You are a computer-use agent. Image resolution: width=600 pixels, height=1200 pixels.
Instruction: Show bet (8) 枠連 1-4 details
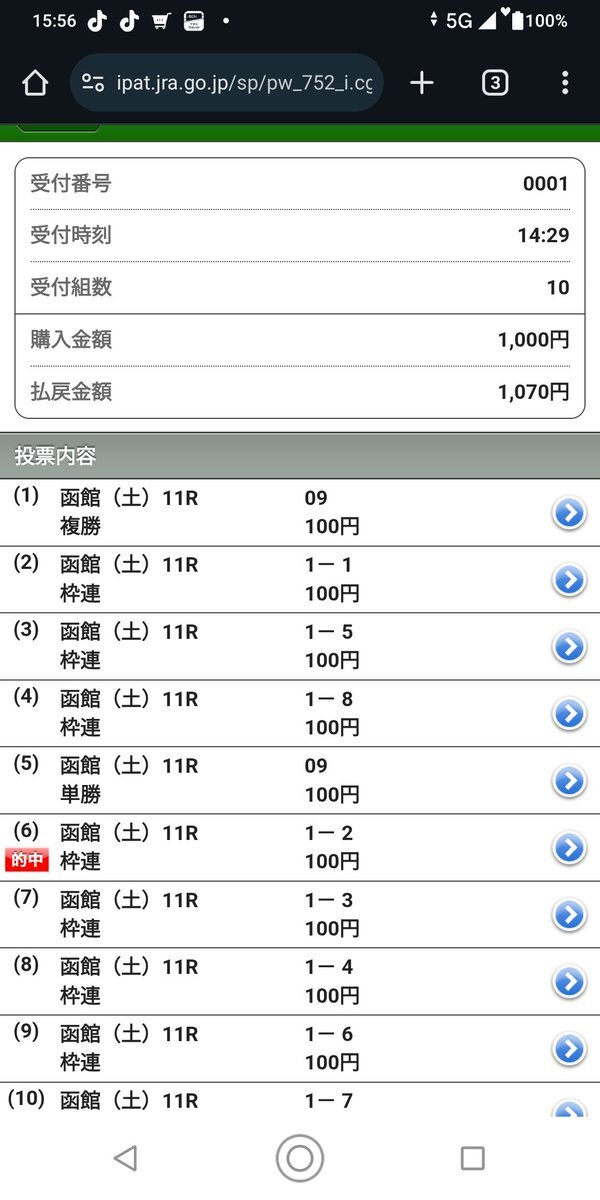click(569, 982)
